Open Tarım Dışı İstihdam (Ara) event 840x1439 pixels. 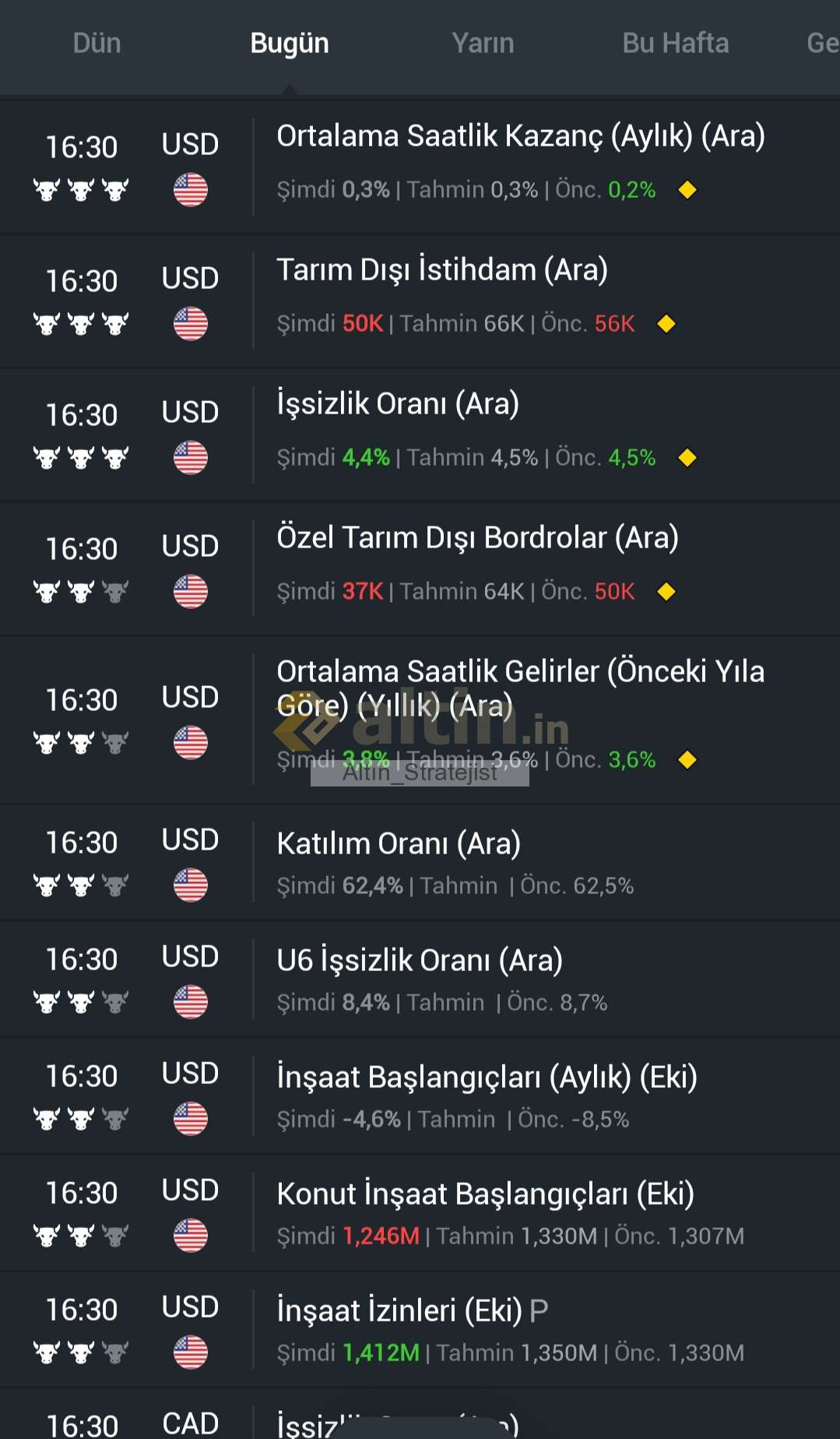click(442, 270)
